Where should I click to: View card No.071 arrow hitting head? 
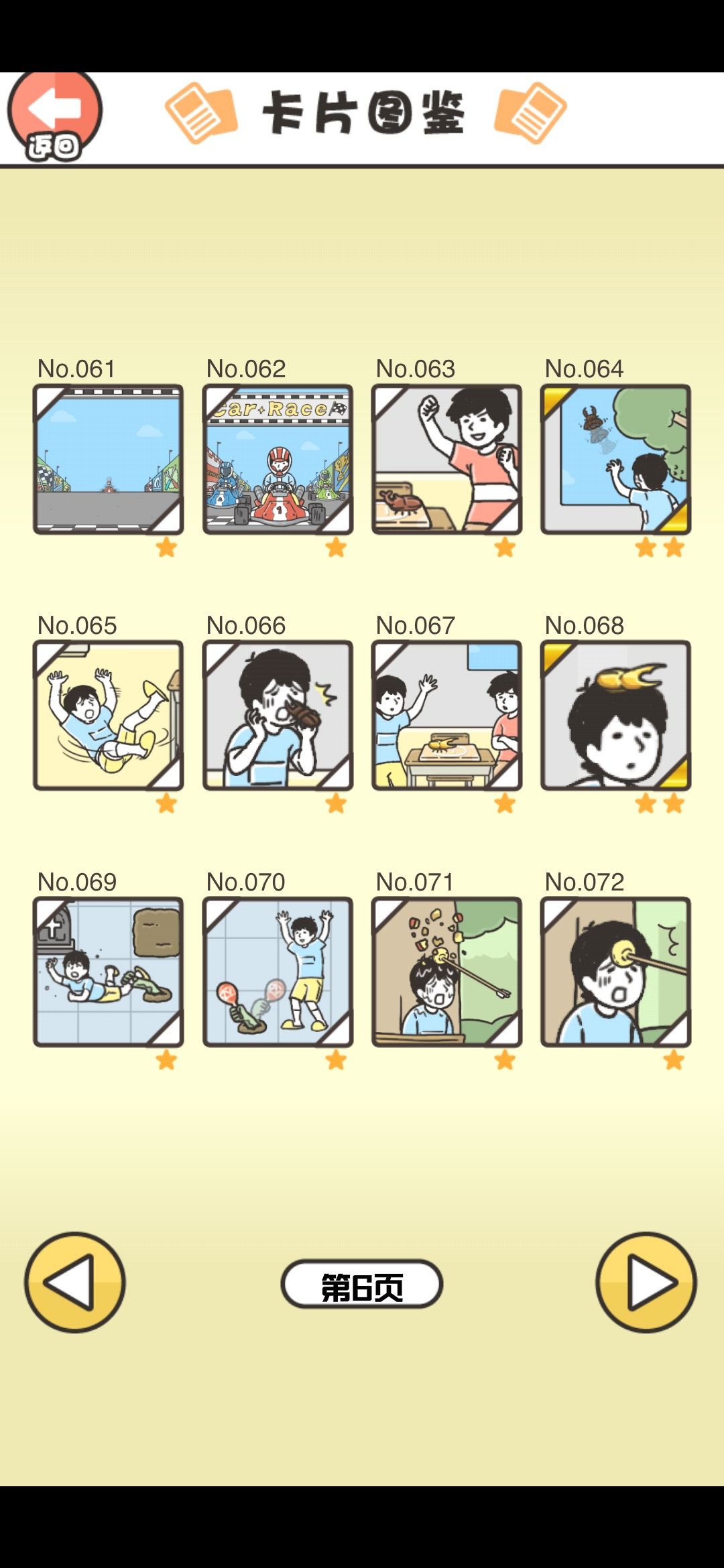[447, 973]
